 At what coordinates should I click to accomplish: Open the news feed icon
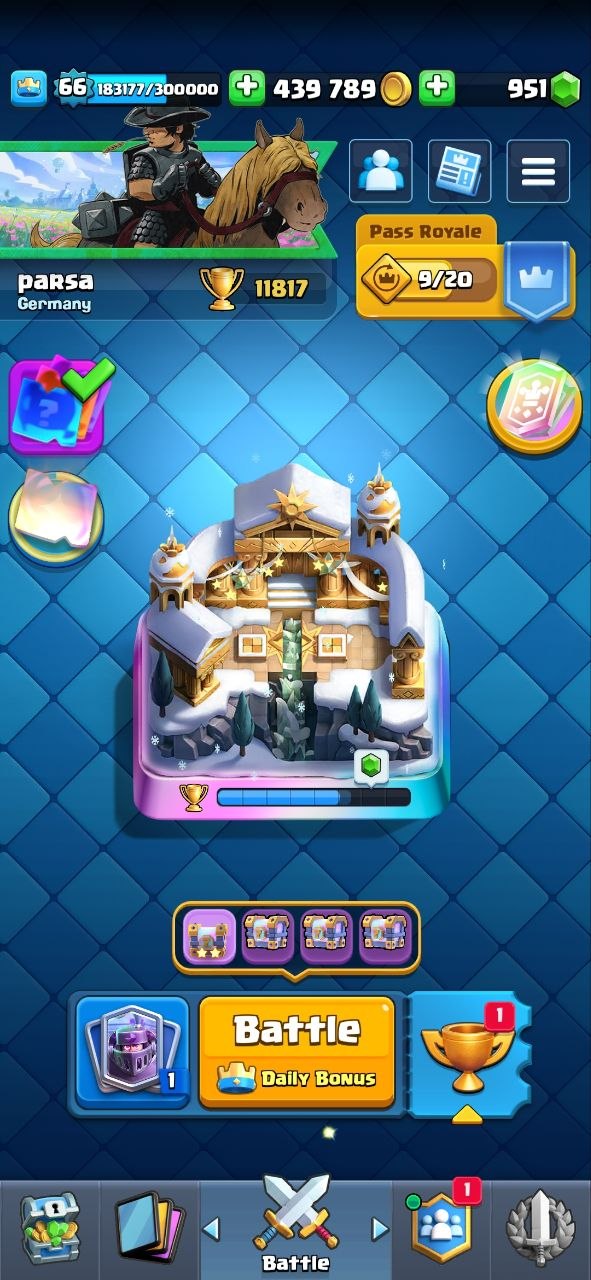459,172
